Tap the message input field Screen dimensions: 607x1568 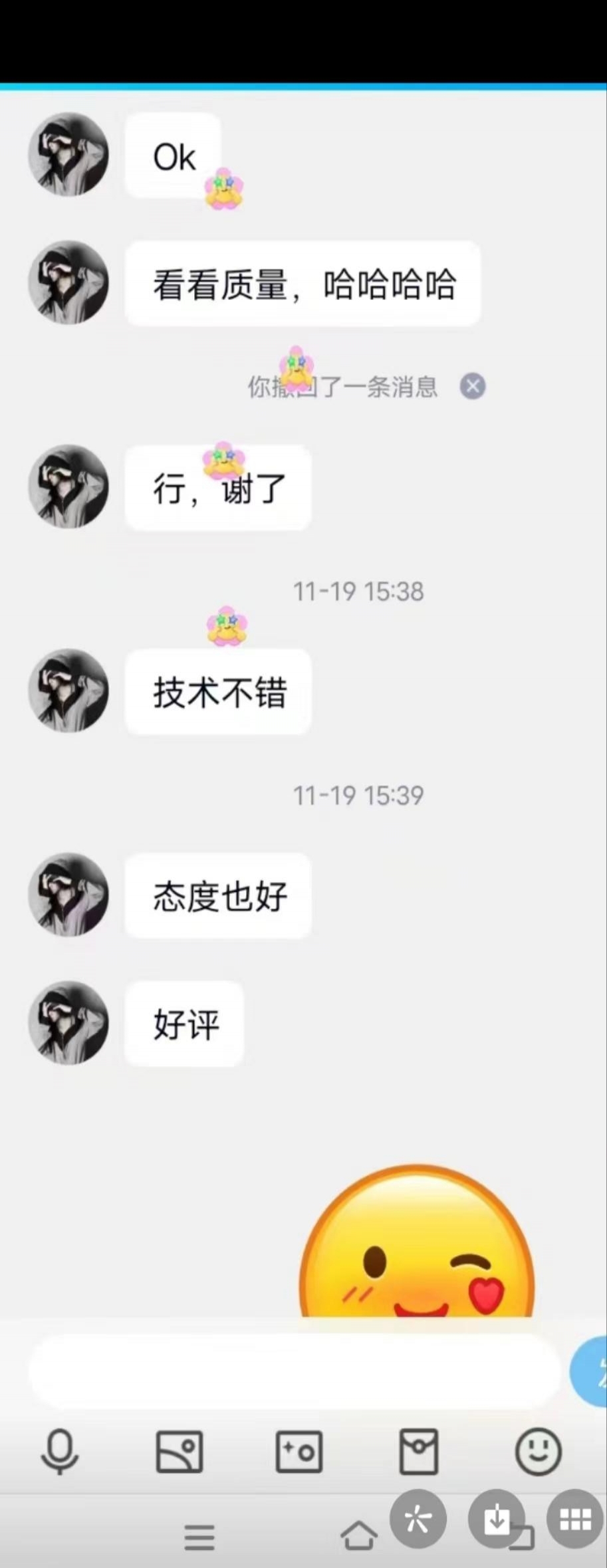pyautogui.click(x=293, y=1370)
